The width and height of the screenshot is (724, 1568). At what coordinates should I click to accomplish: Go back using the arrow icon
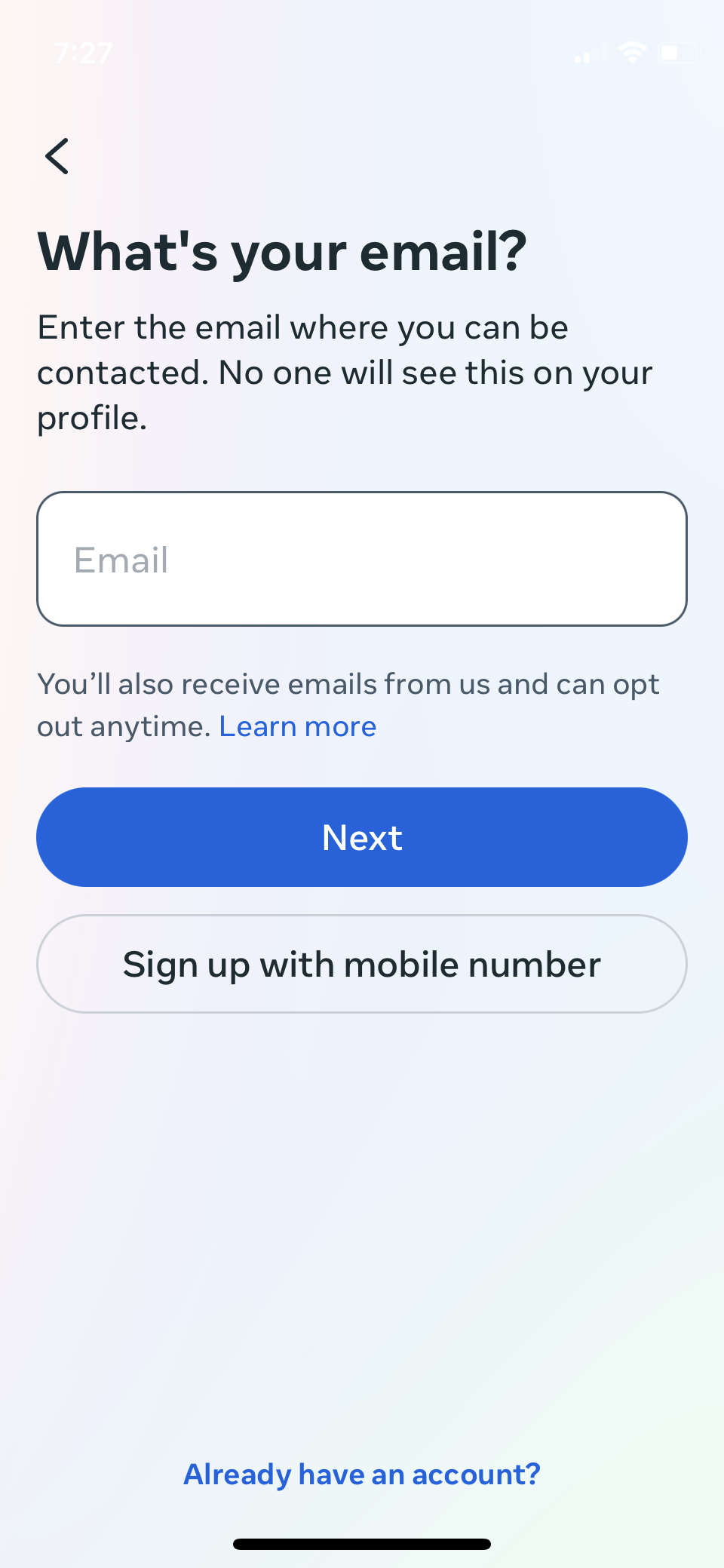coord(57,156)
